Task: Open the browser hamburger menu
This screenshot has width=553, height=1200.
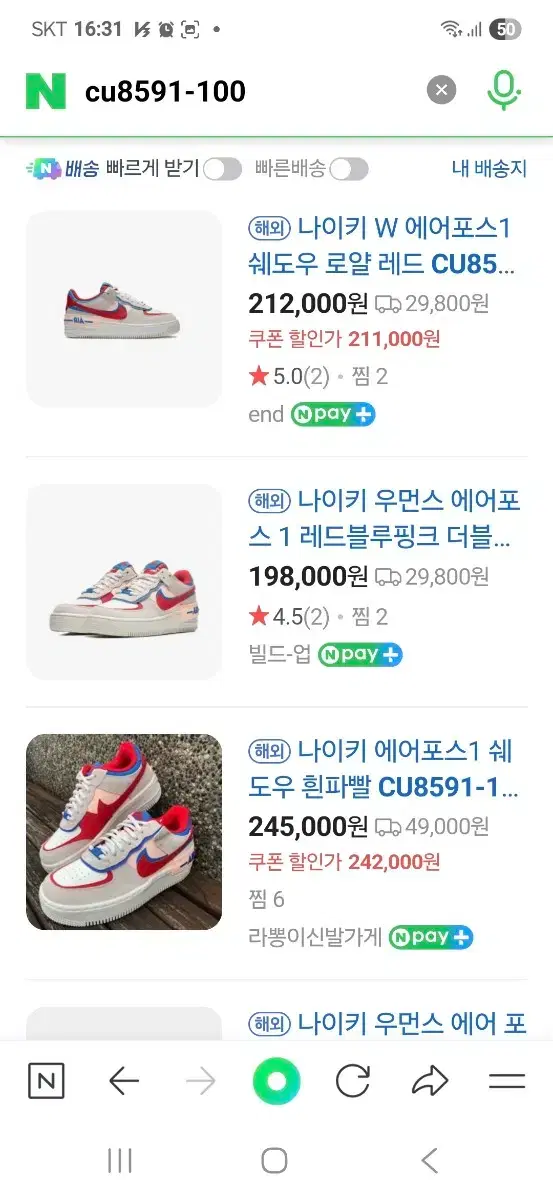Action: [x=507, y=1081]
